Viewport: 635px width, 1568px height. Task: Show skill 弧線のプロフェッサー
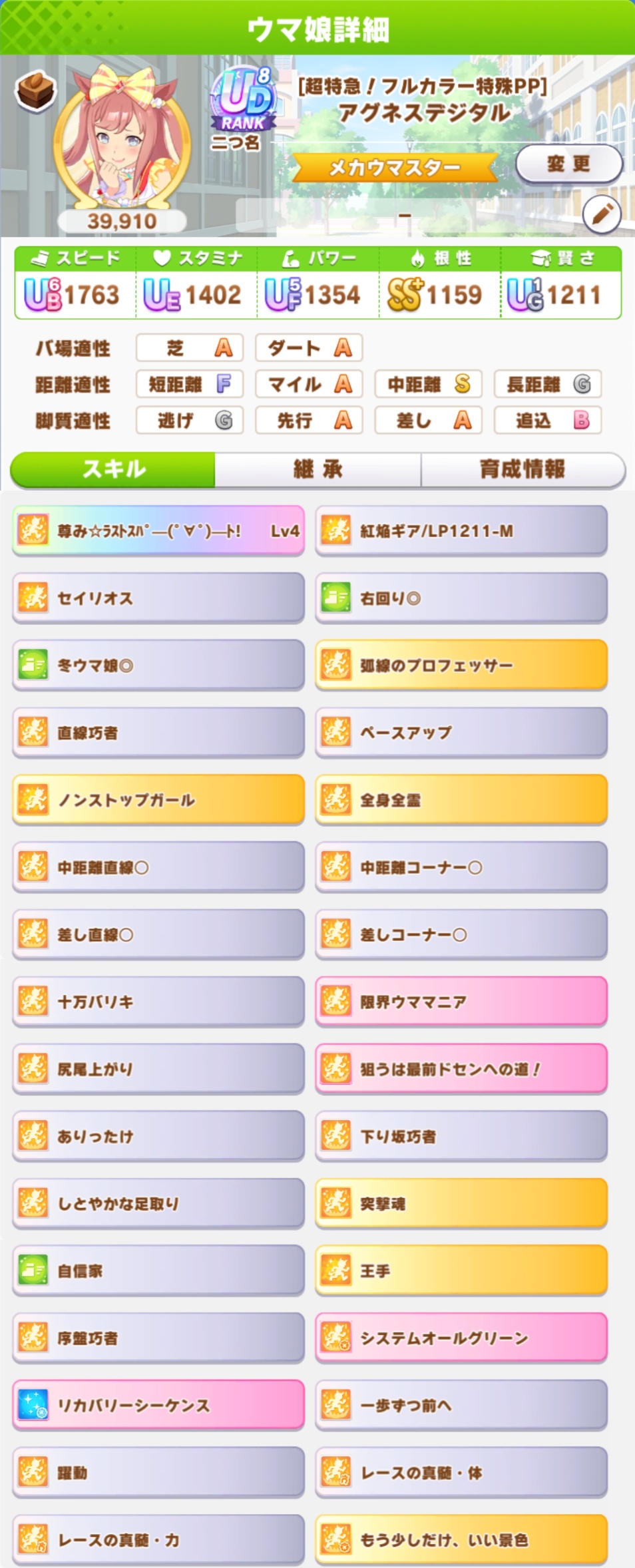[461, 665]
